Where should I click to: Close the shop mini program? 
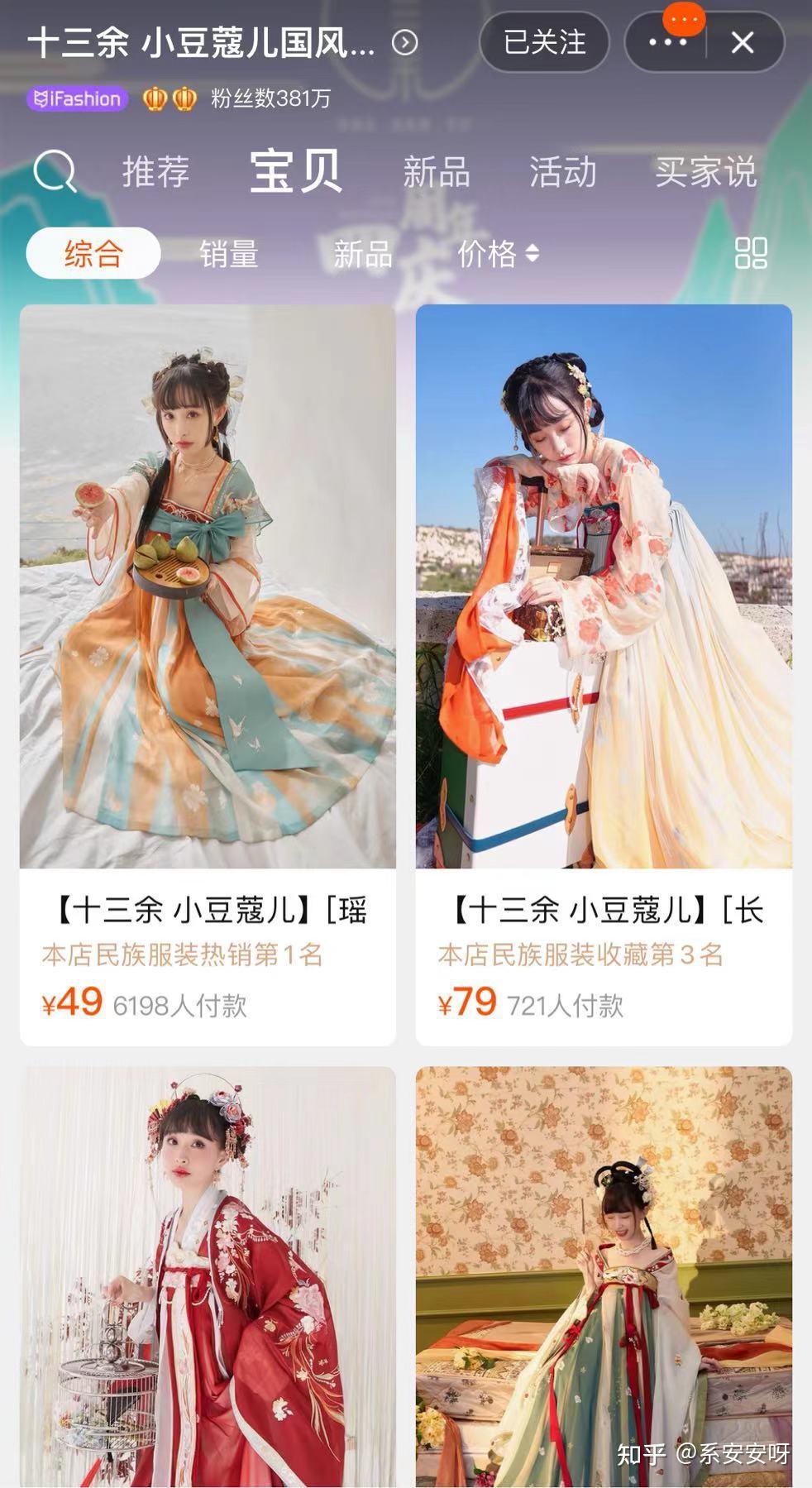click(x=743, y=42)
